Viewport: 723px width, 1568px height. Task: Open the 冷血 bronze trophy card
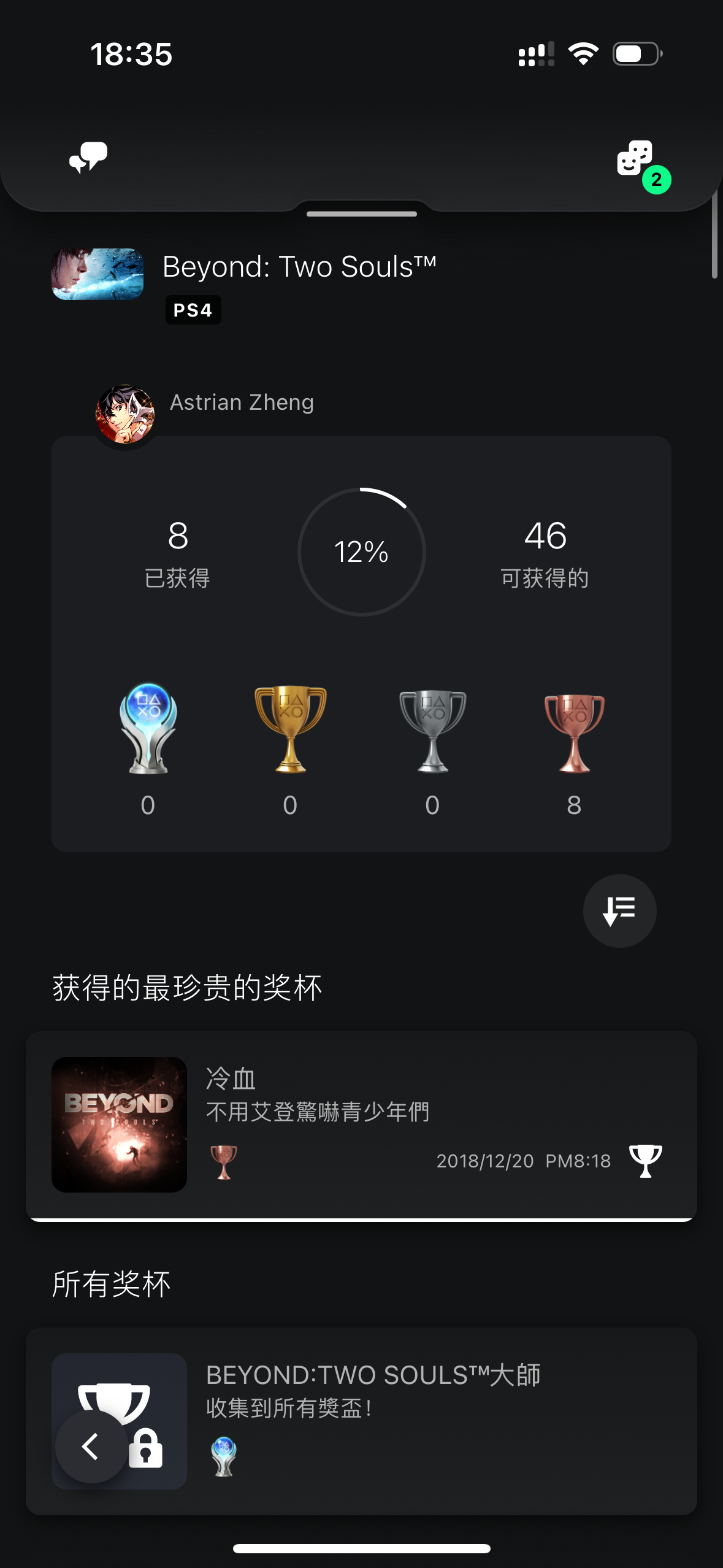(x=361, y=1124)
